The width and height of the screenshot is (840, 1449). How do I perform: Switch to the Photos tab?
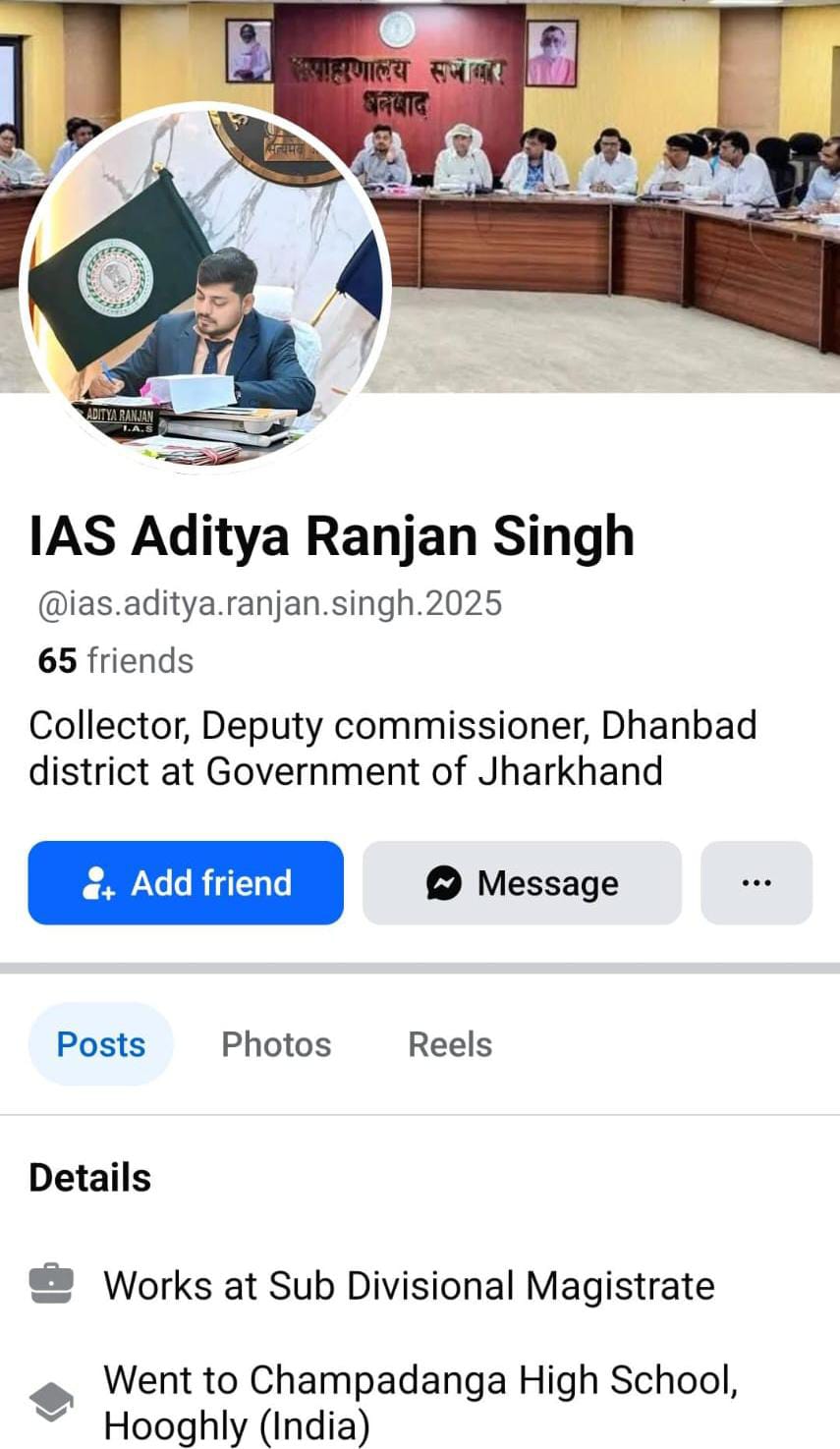point(276,1044)
